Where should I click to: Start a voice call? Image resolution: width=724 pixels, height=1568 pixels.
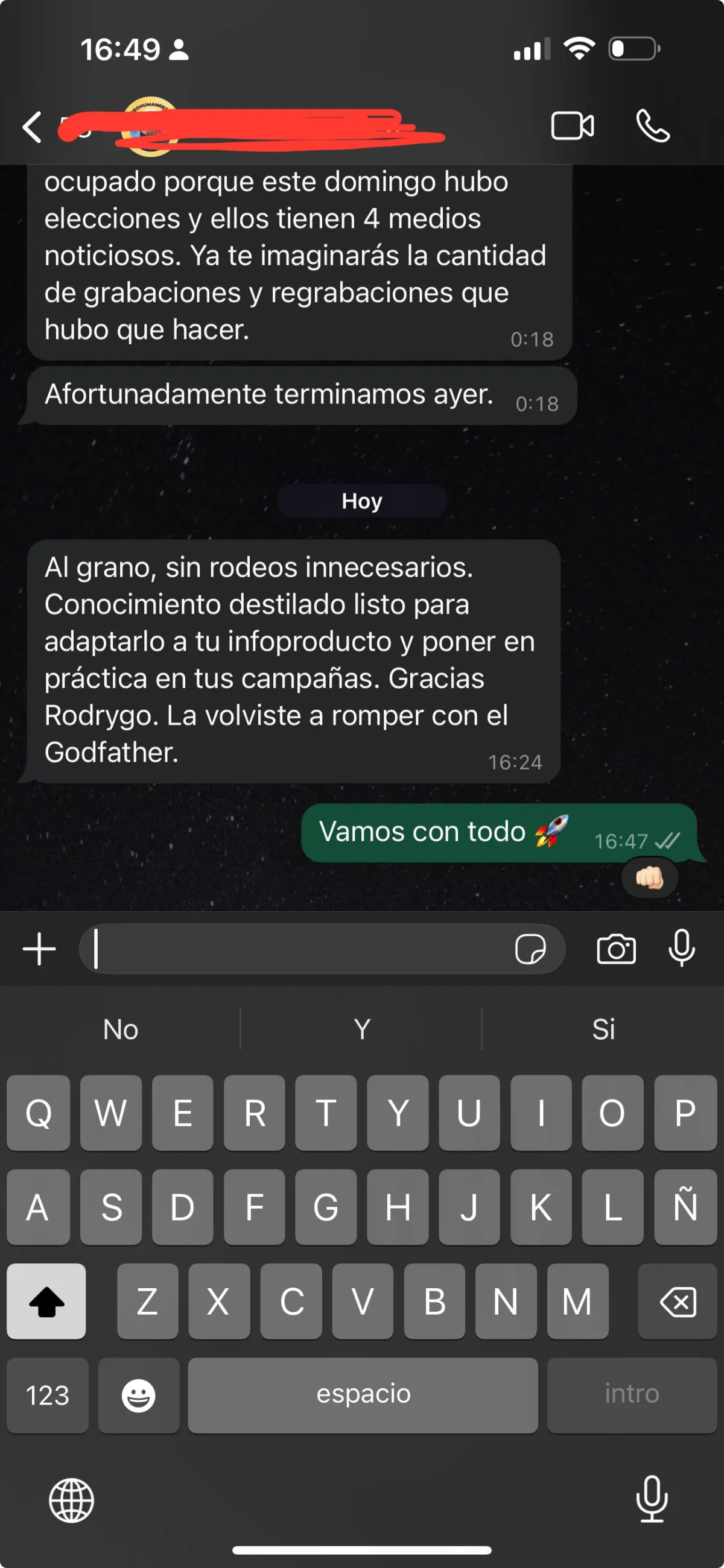[x=653, y=126]
